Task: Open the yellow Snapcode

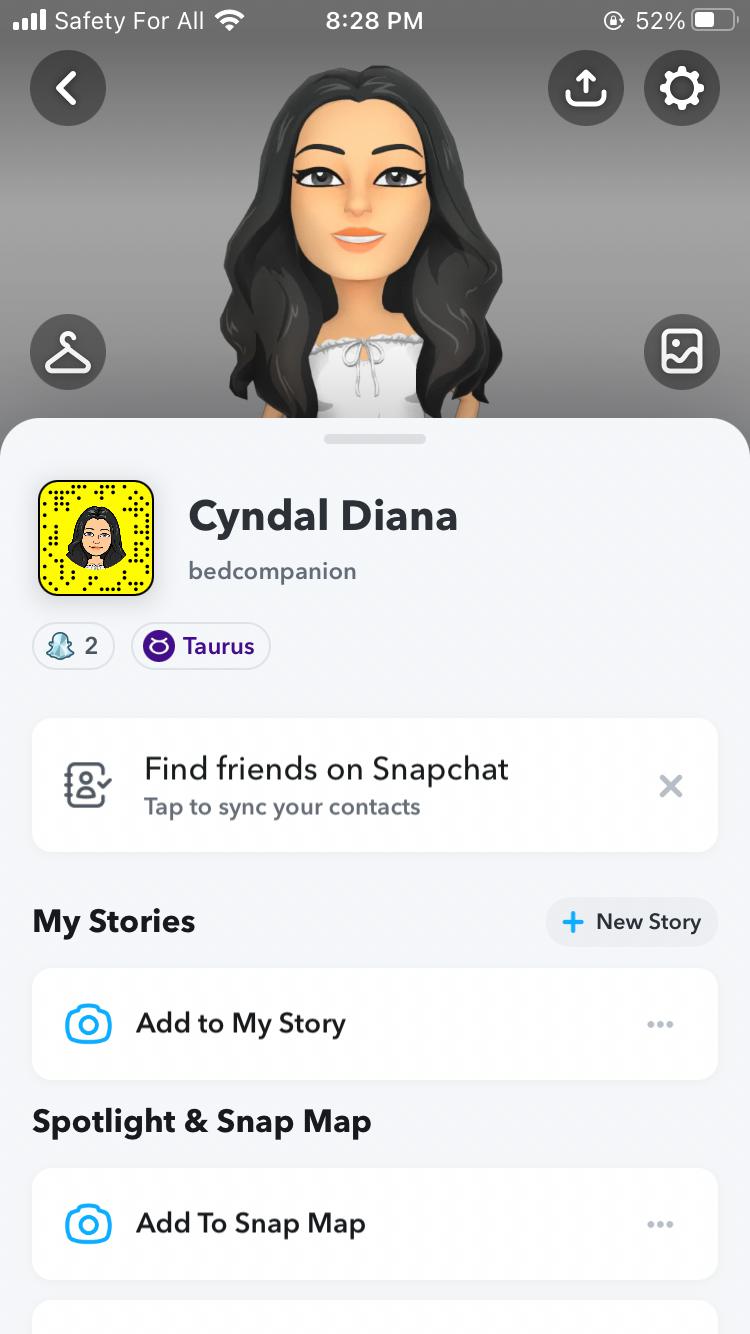Action: pyautogui.click(x=96, y=538)
